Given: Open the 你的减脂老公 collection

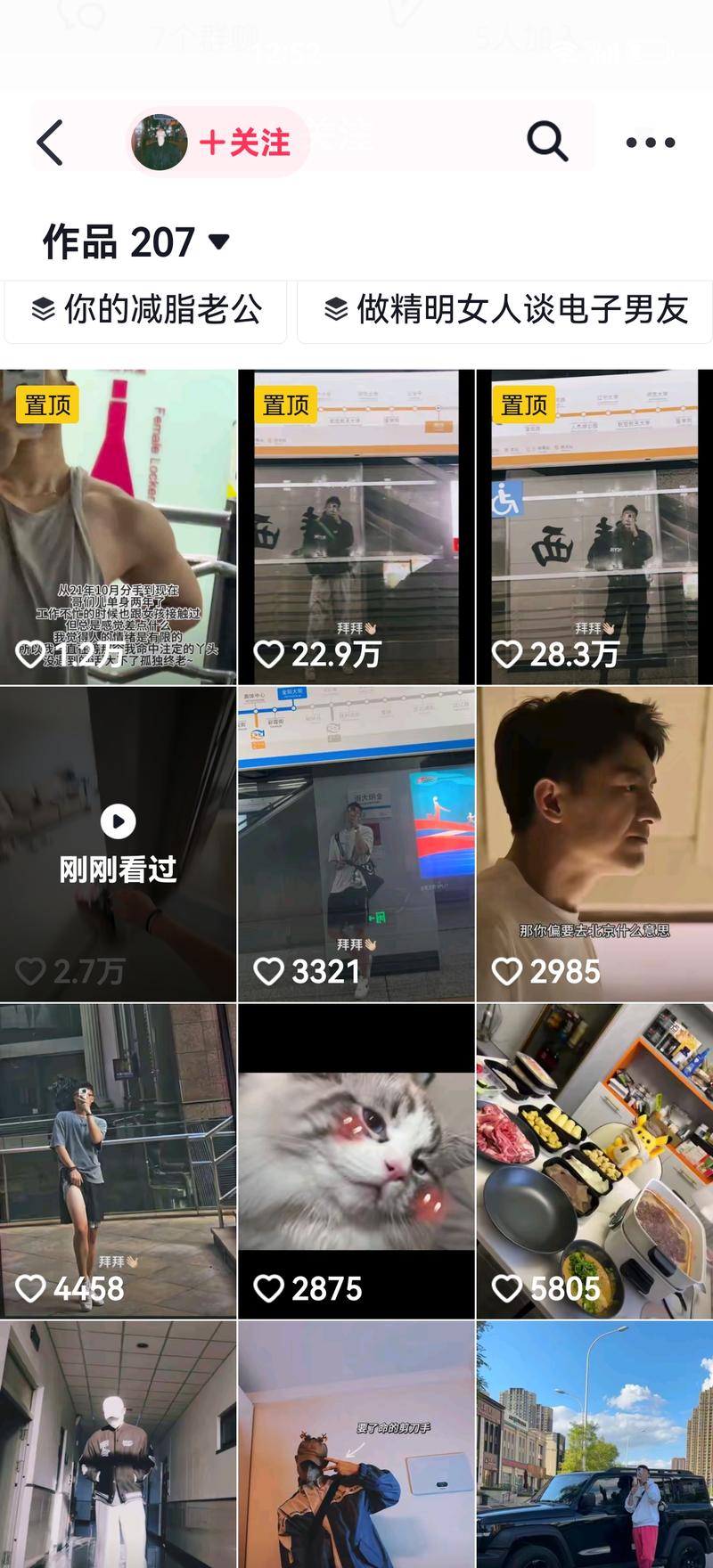Looking at the screenshot, I should point(146,310).
